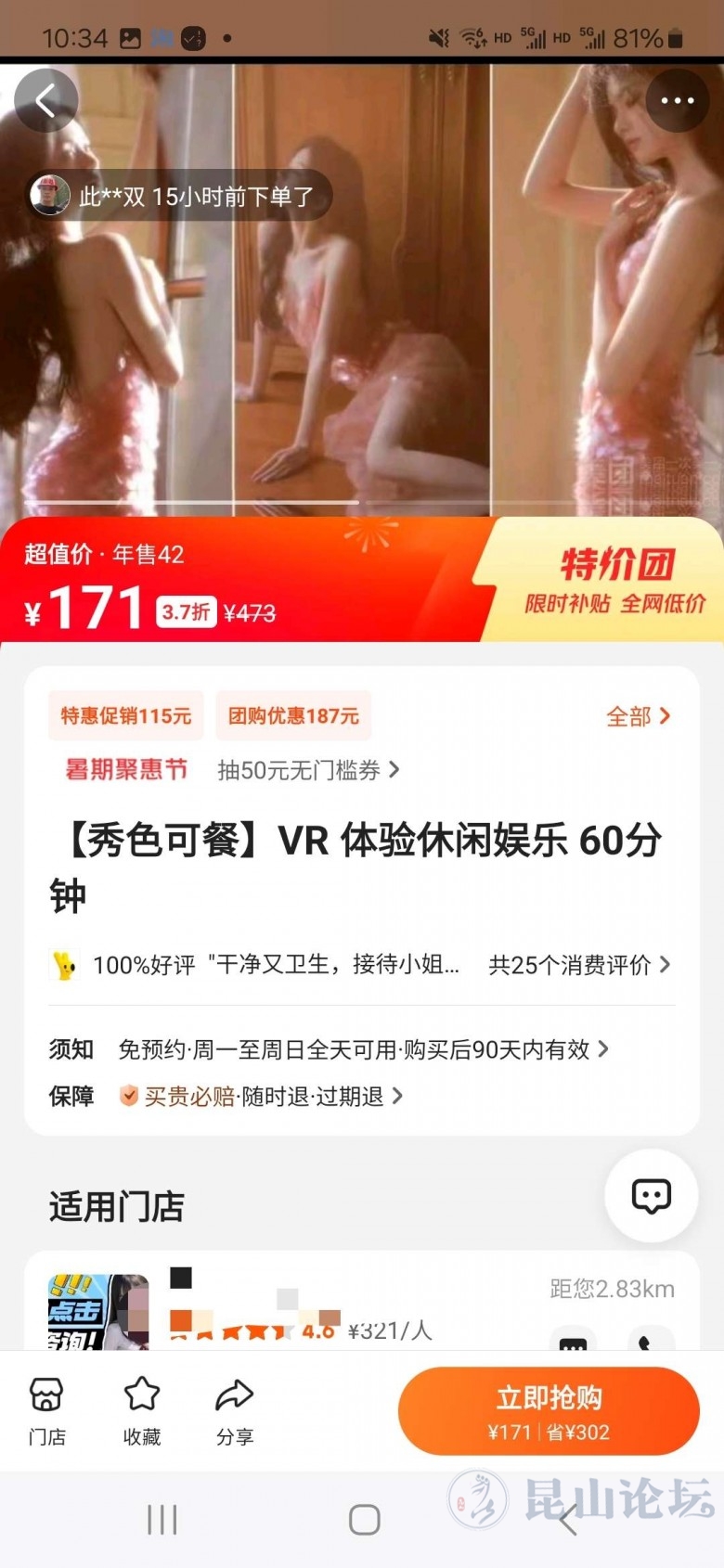Open the system recent apps button

(x=162, y=1520)
